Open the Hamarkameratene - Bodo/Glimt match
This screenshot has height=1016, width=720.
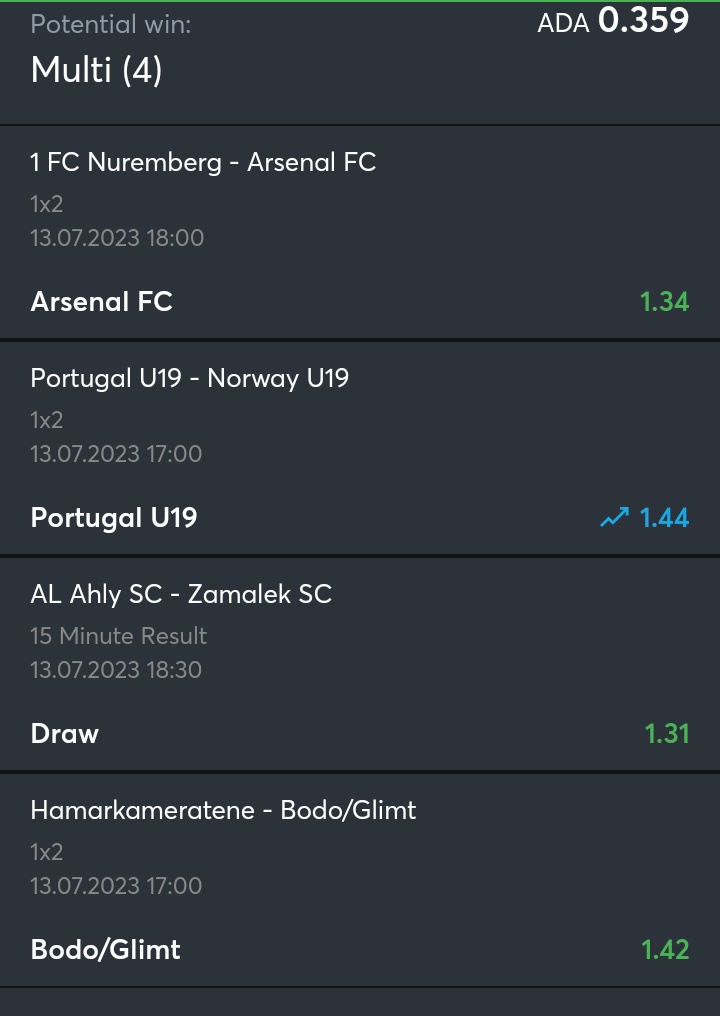click(x=223, y=810)
